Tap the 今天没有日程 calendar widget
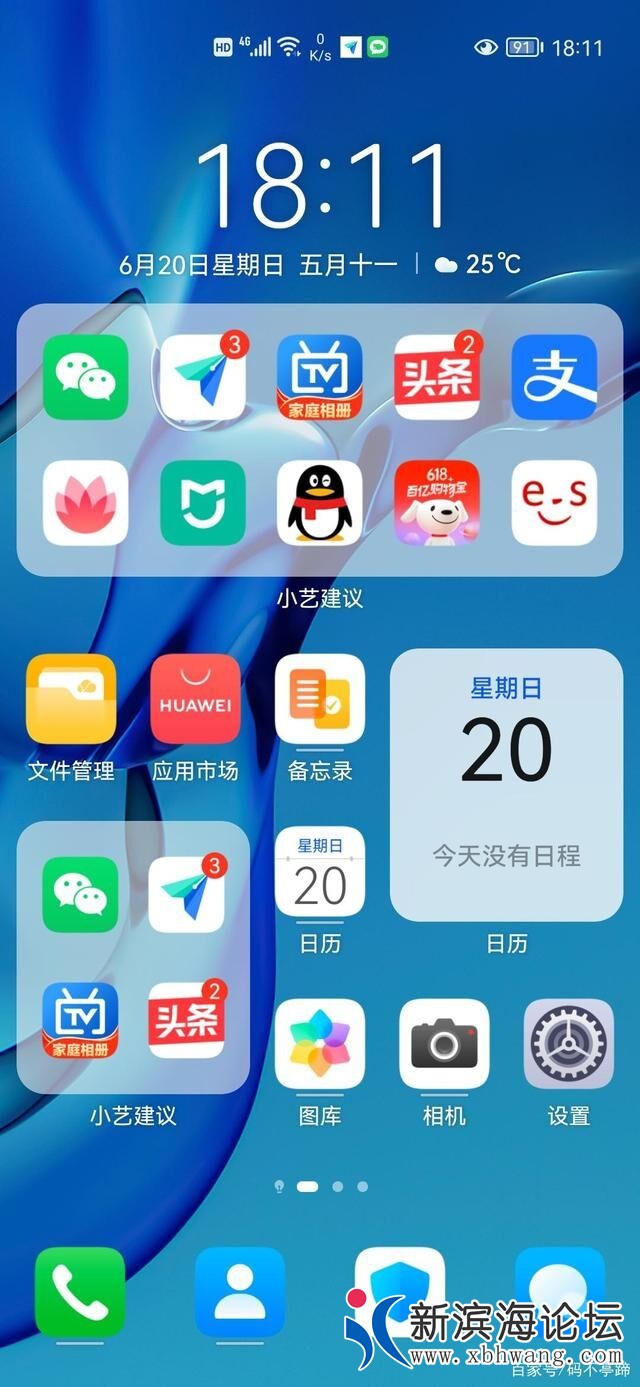Image resolution: width=640 pixels, height=1387 pixels. [x=506, y=785]
